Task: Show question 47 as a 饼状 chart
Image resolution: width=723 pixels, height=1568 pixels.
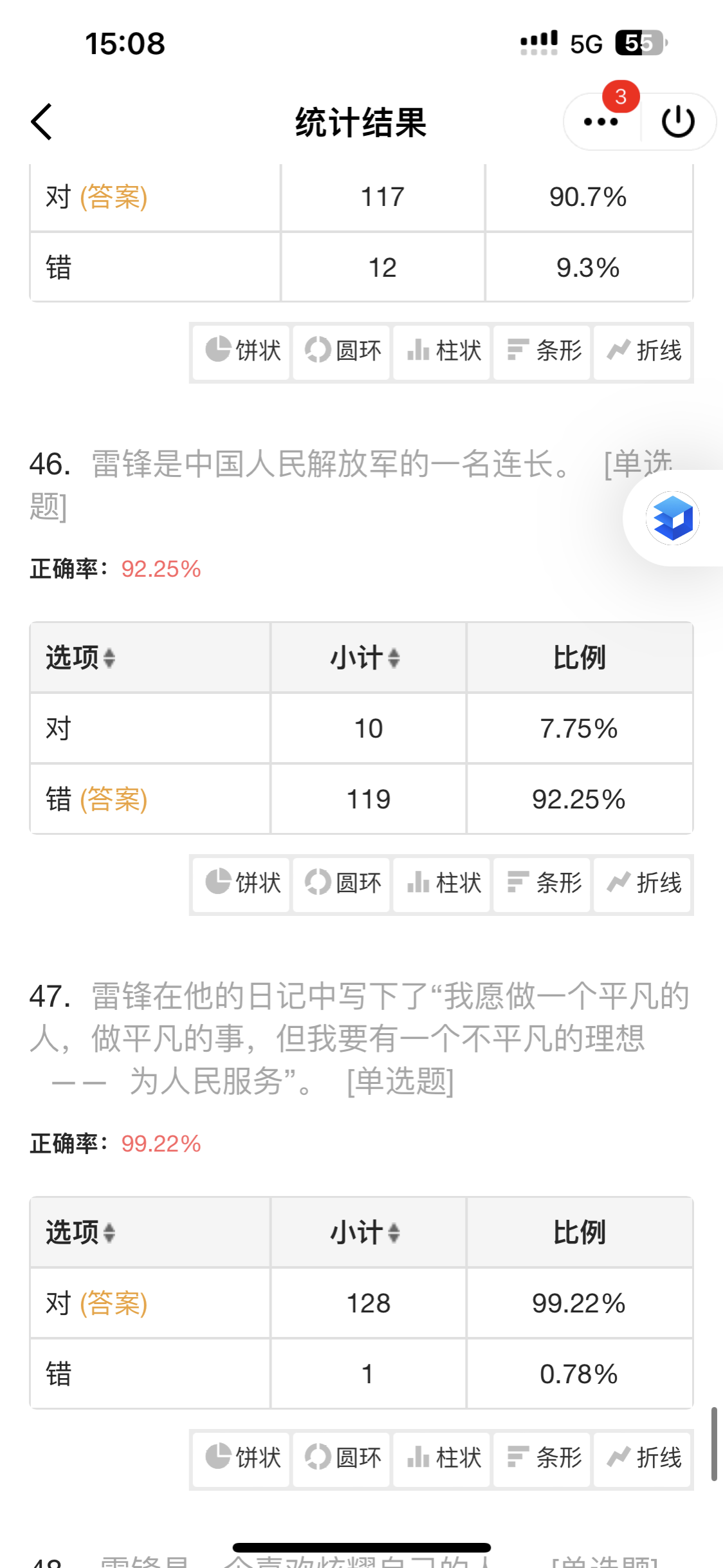Action: (242, 1458)
